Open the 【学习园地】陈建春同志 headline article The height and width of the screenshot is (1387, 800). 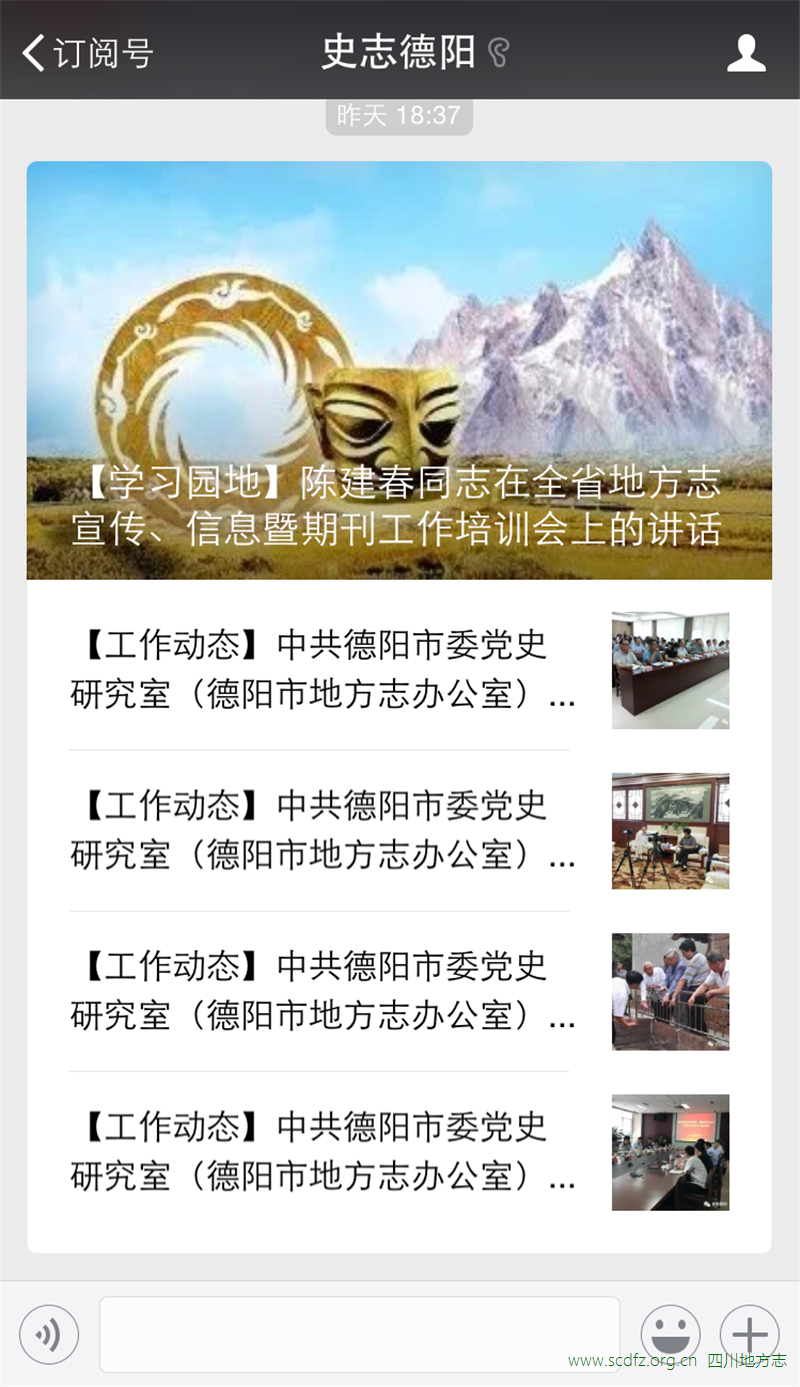click(399, 372)
